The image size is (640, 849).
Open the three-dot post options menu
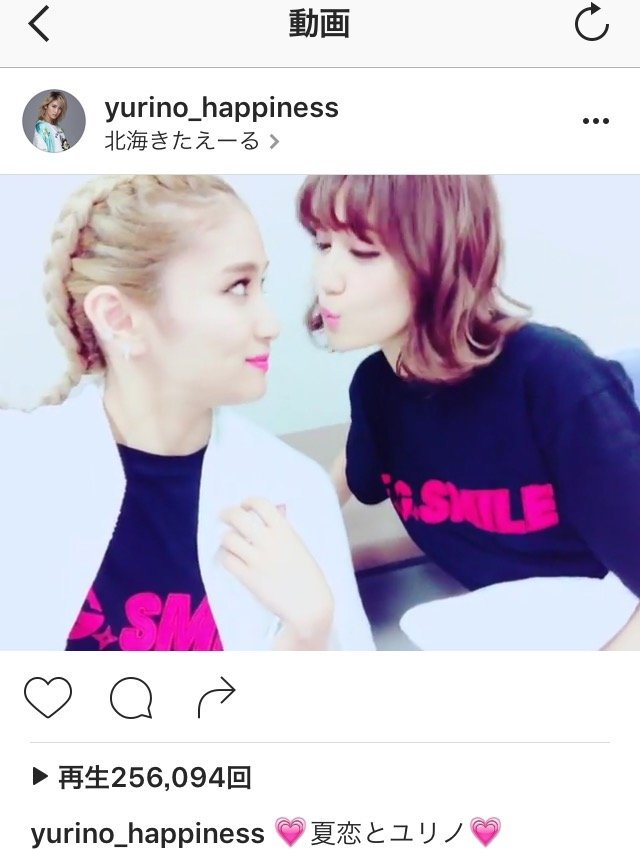tap(595, 121)
